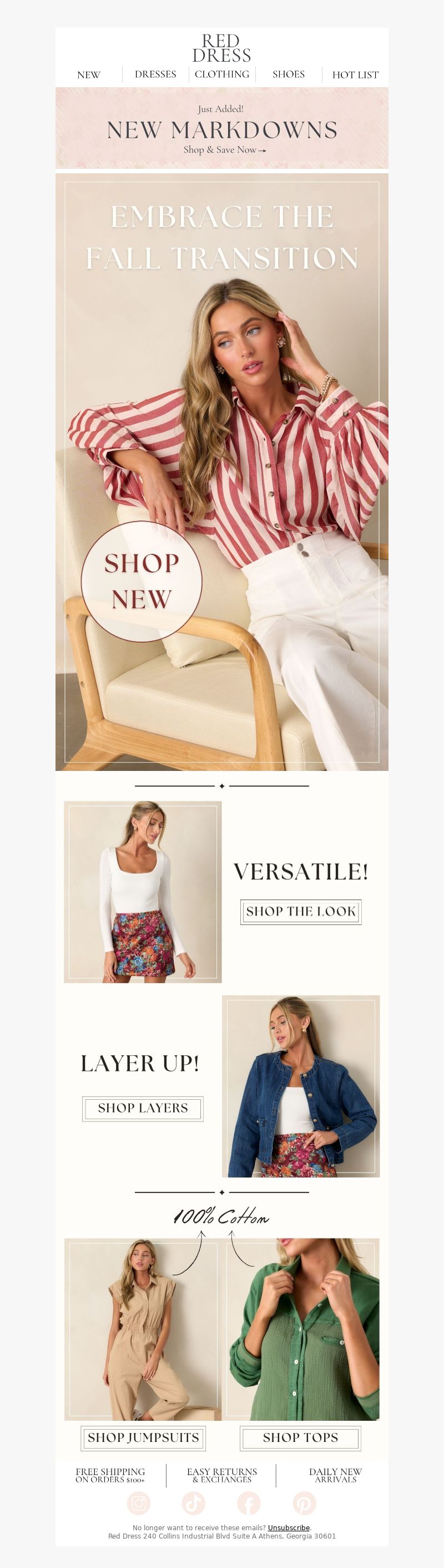Image resolution: width=444 pixels, height=1568 pixels.
Task: Tap Shop Tops button
Action: pyautogui.click(x=300, y=1437)
